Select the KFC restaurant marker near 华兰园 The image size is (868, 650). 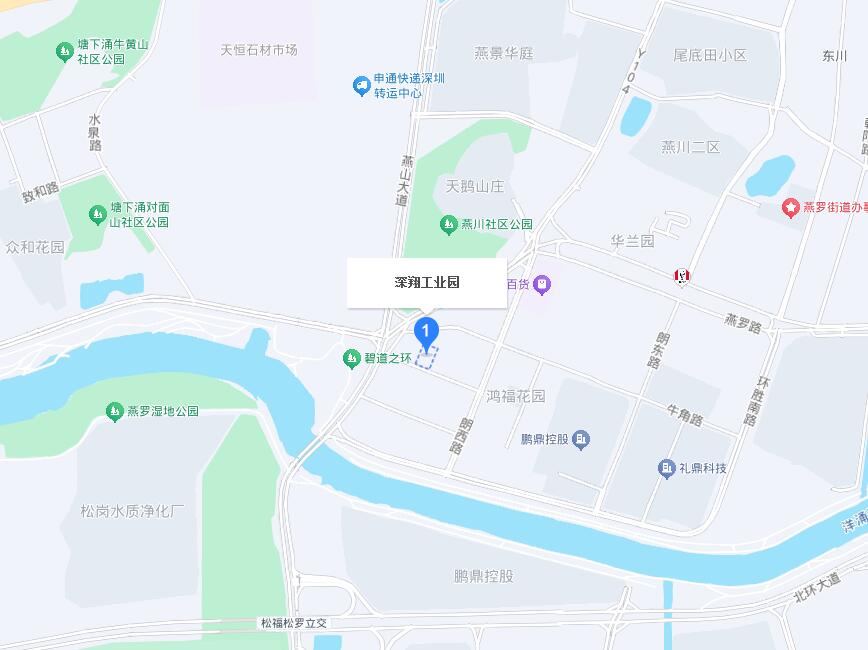click(683, 276)
